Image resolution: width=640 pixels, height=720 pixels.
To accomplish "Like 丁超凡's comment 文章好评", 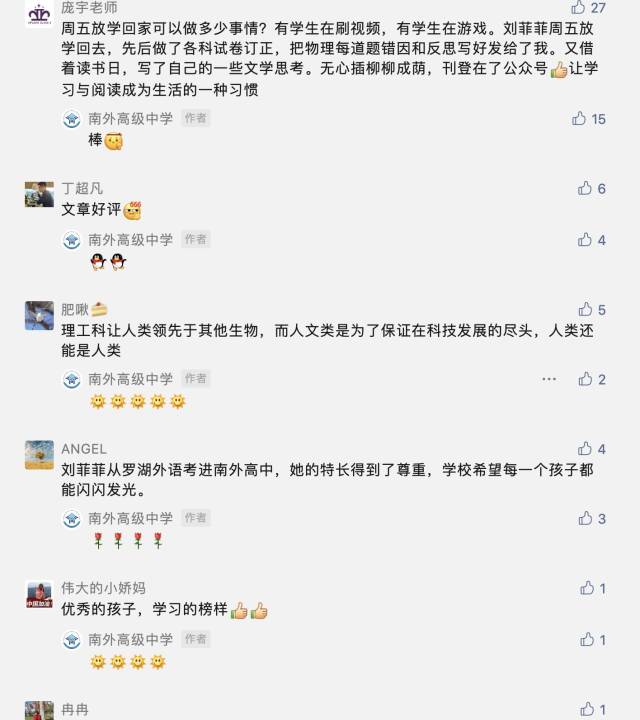I will [x=585, y=188].
